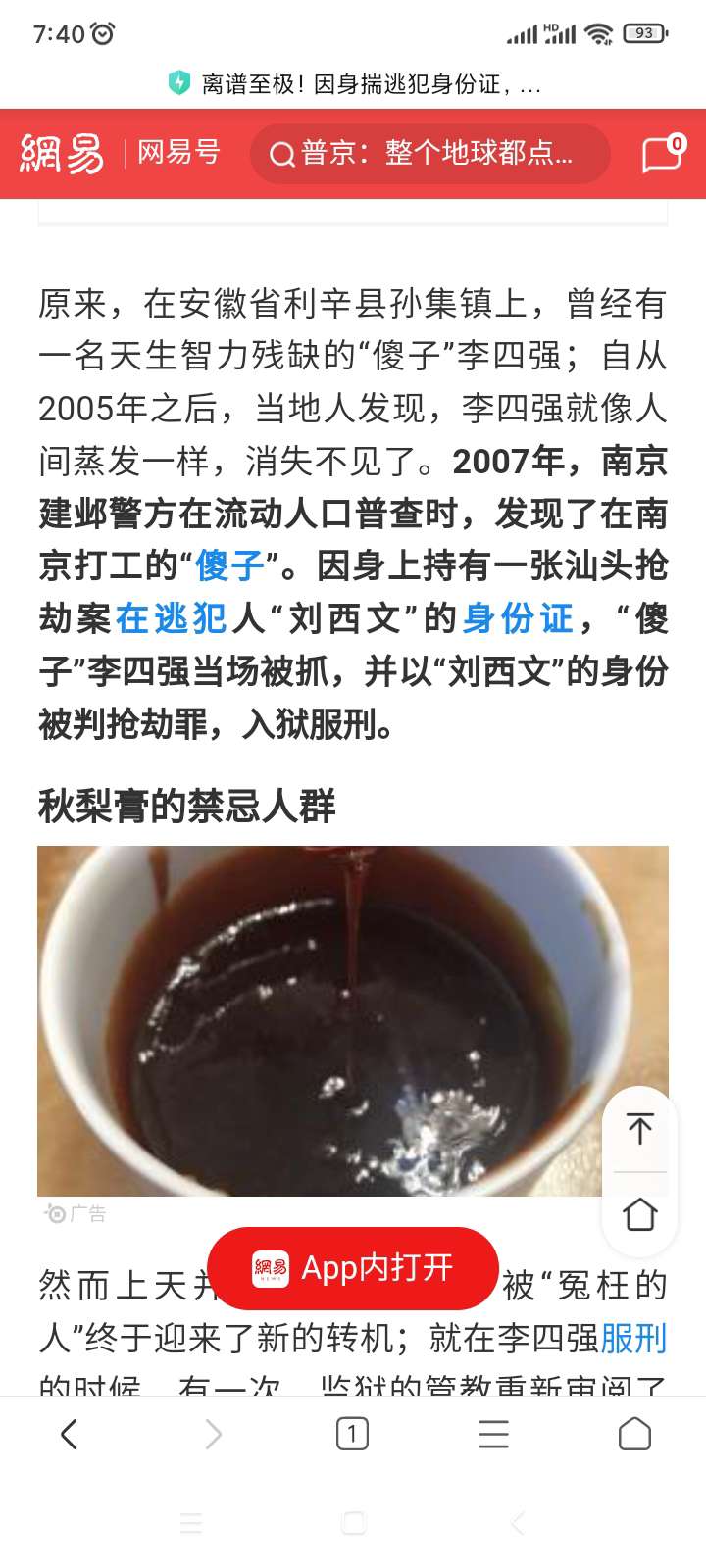Open the comments bubble icon
Image resolution: width=706 pixels, height=1568 pixels.
pos(662,154)
